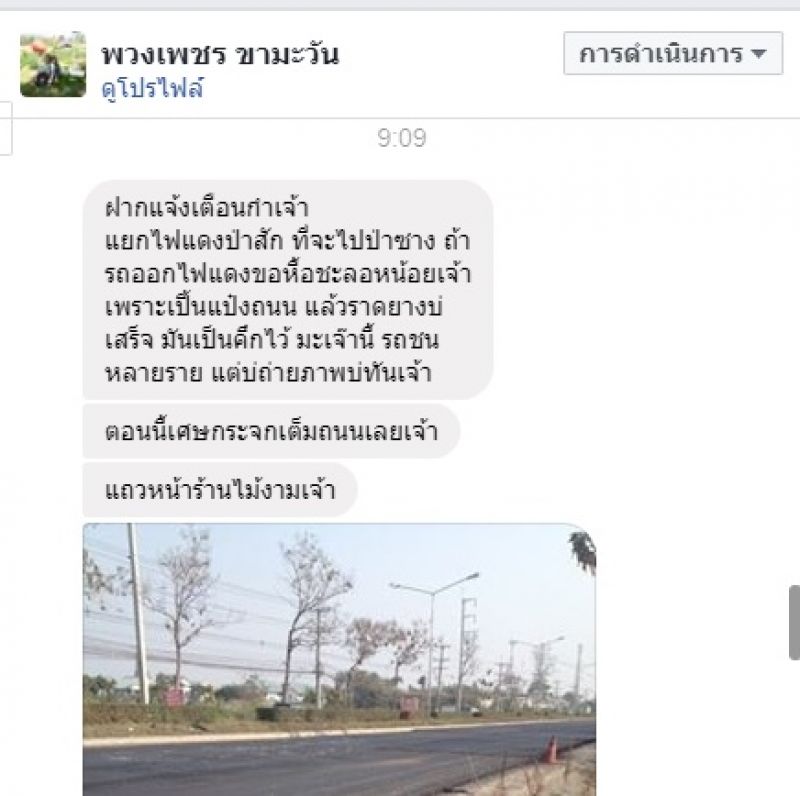Open the การดำเนินการ actions dropdown
This screenshot has height=796, width=800.
coord(673,53)
